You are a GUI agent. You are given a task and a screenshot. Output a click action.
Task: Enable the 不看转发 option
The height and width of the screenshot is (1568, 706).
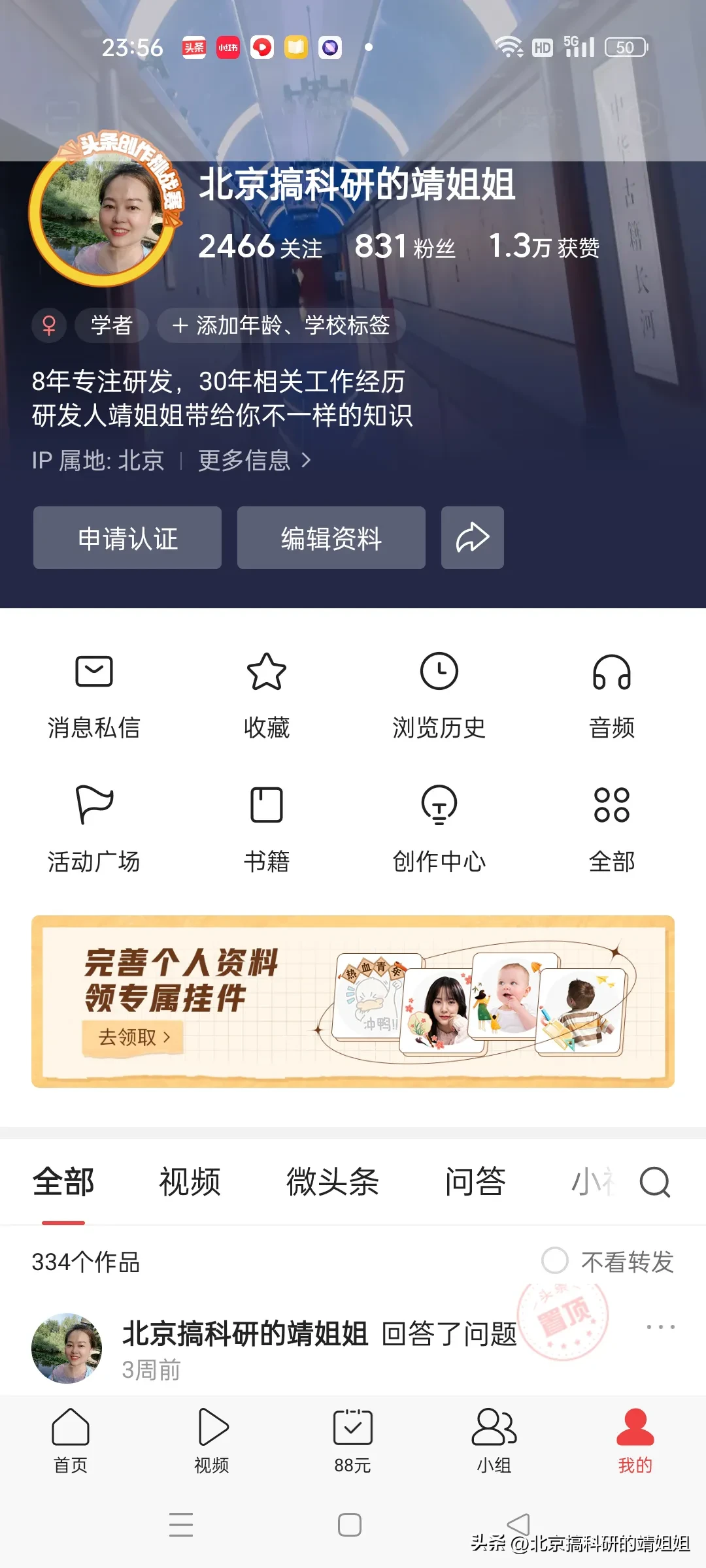click(x=555, y=1260)
